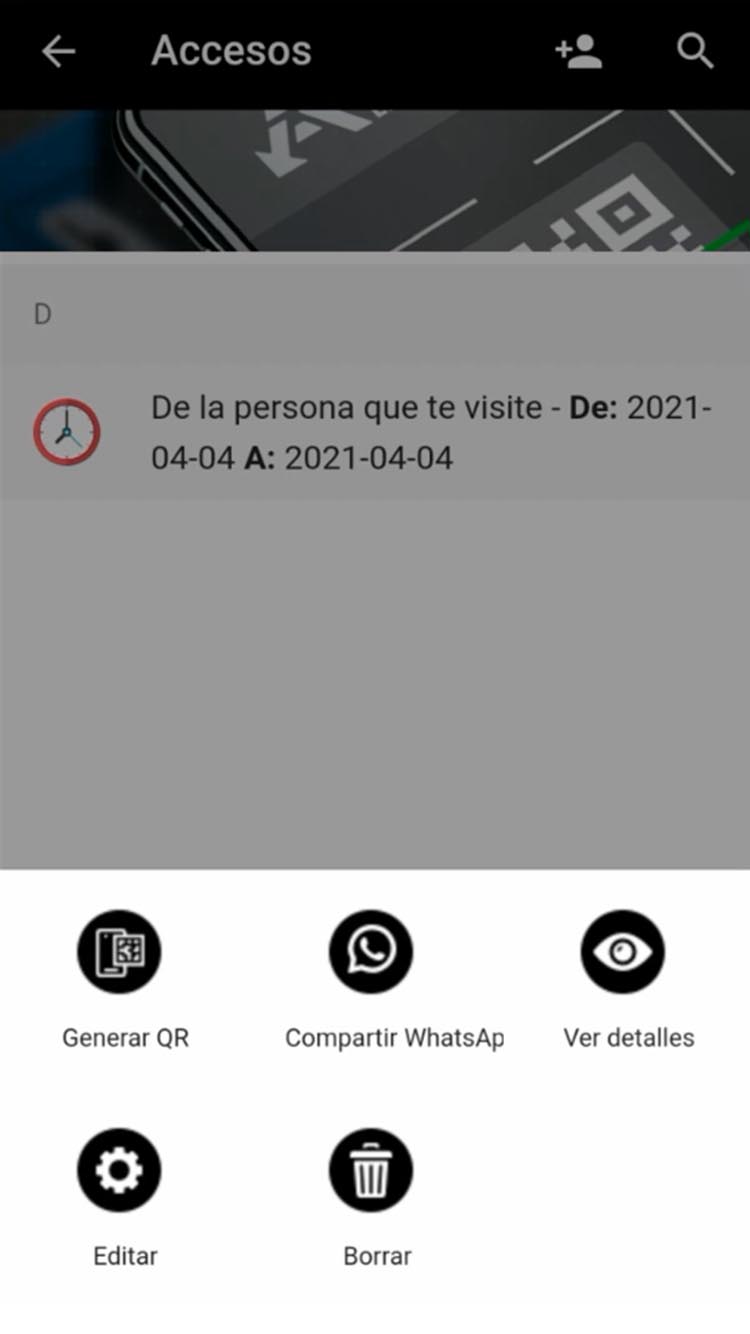
Task: Go back using the arrow icon
Action: pos(58,52)
